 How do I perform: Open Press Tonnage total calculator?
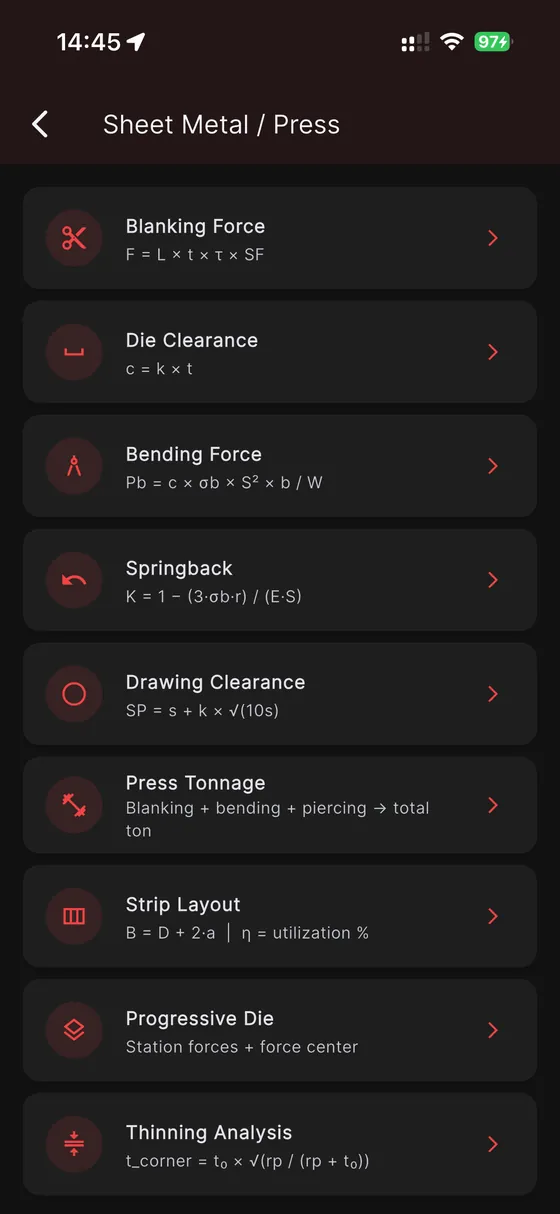tap(280, 805)
